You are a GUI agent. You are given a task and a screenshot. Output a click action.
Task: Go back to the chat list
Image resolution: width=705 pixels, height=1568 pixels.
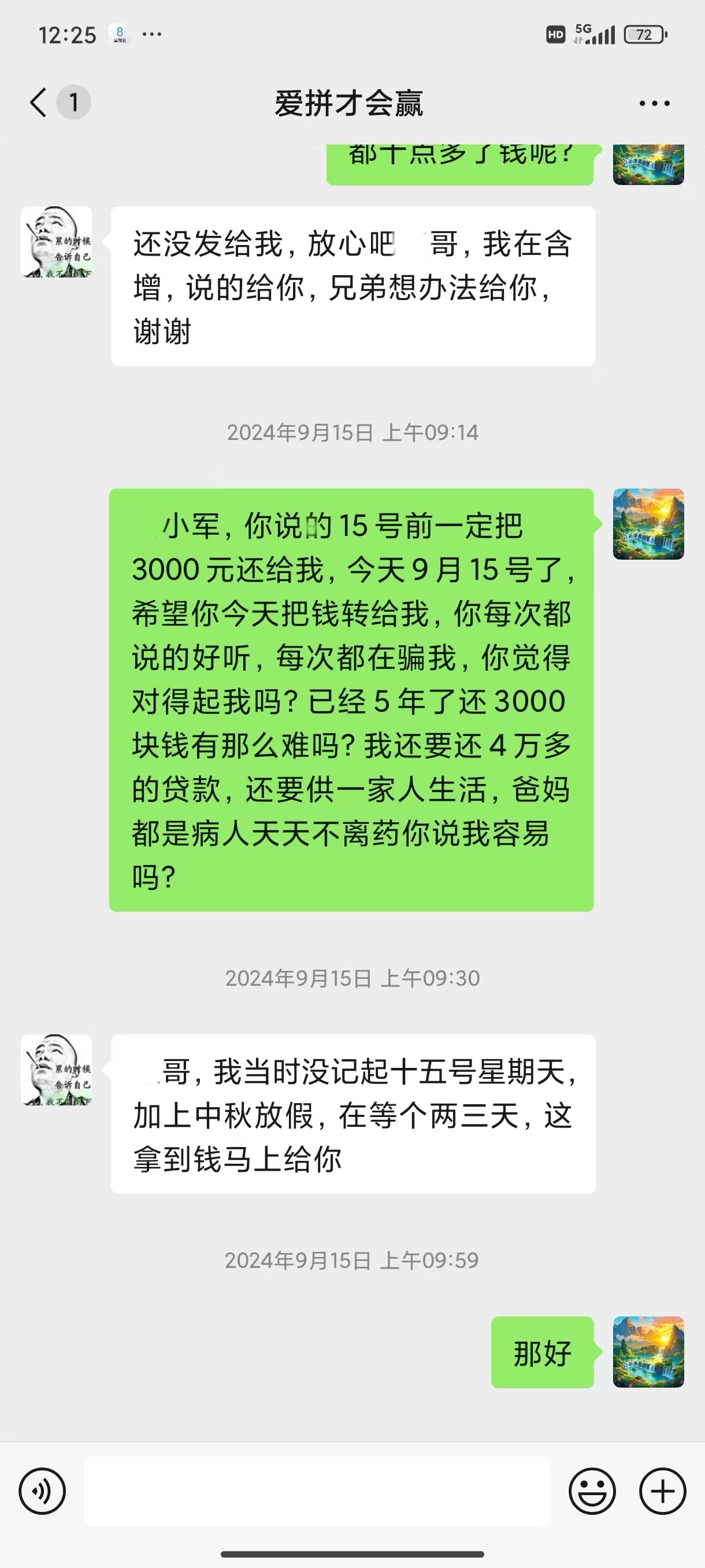[39, 102]
